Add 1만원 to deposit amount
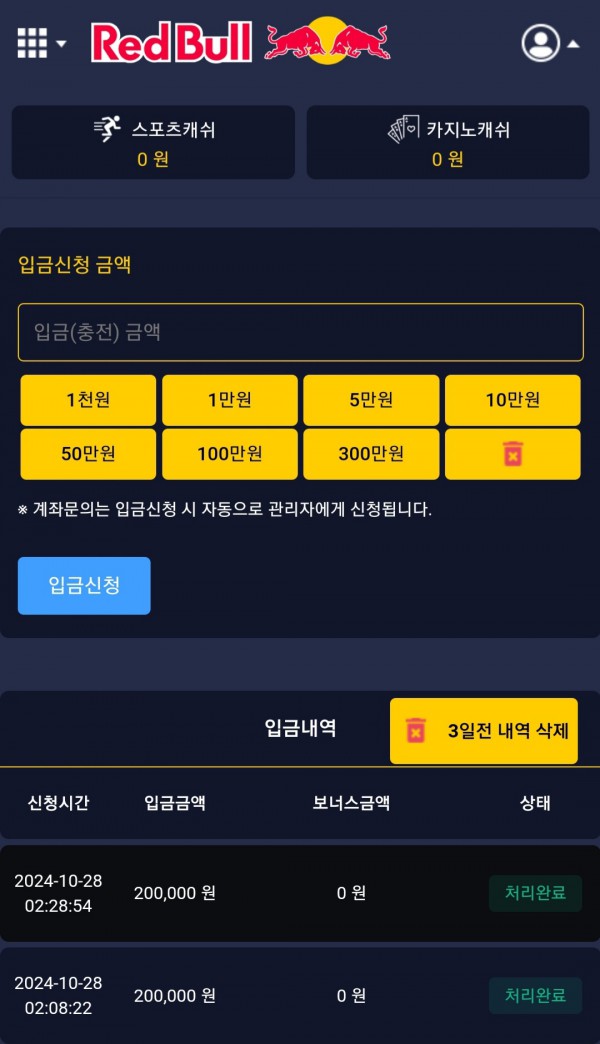Viewport: 600px width, 1044px height. [230, 400]
